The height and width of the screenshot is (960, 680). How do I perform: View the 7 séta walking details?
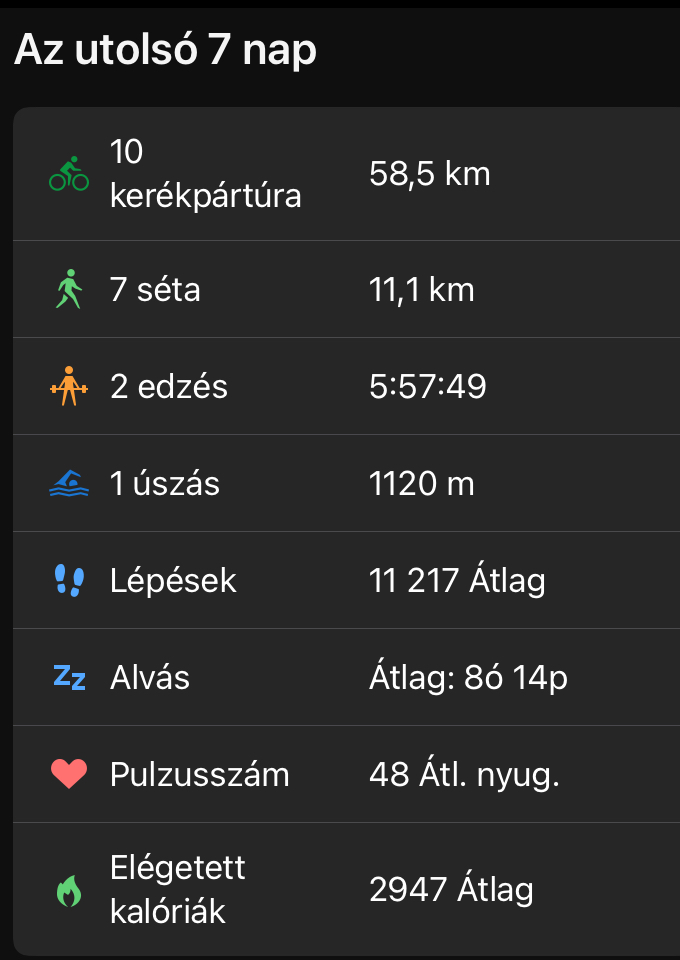click(x=346, y=290)
